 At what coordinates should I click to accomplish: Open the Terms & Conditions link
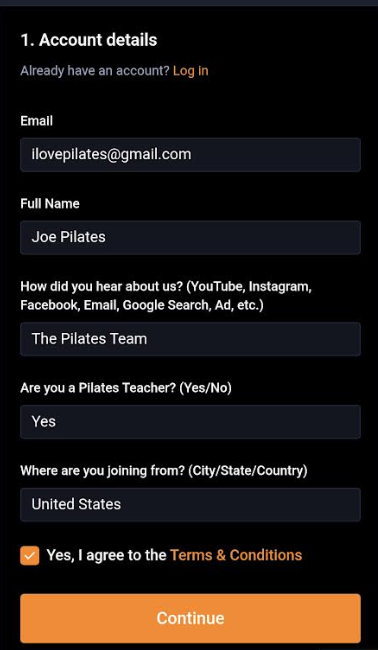[236, 555]
